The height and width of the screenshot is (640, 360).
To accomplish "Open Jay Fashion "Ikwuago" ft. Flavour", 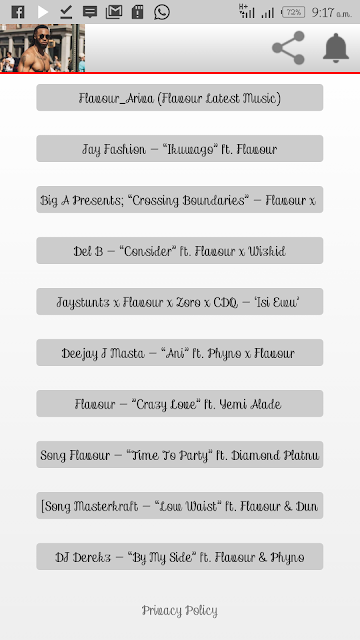I will pyautogui.click(x=180, y=149).
